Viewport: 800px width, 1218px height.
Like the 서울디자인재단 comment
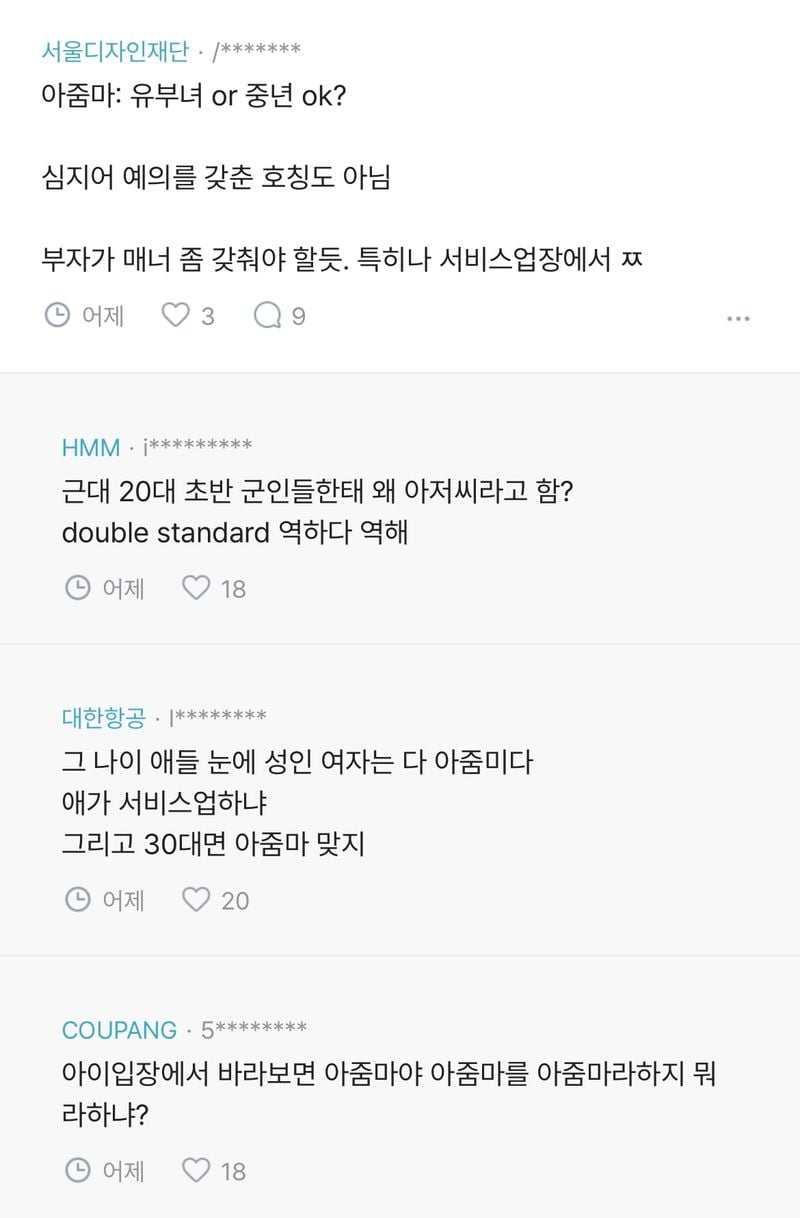tap(176, 316)
